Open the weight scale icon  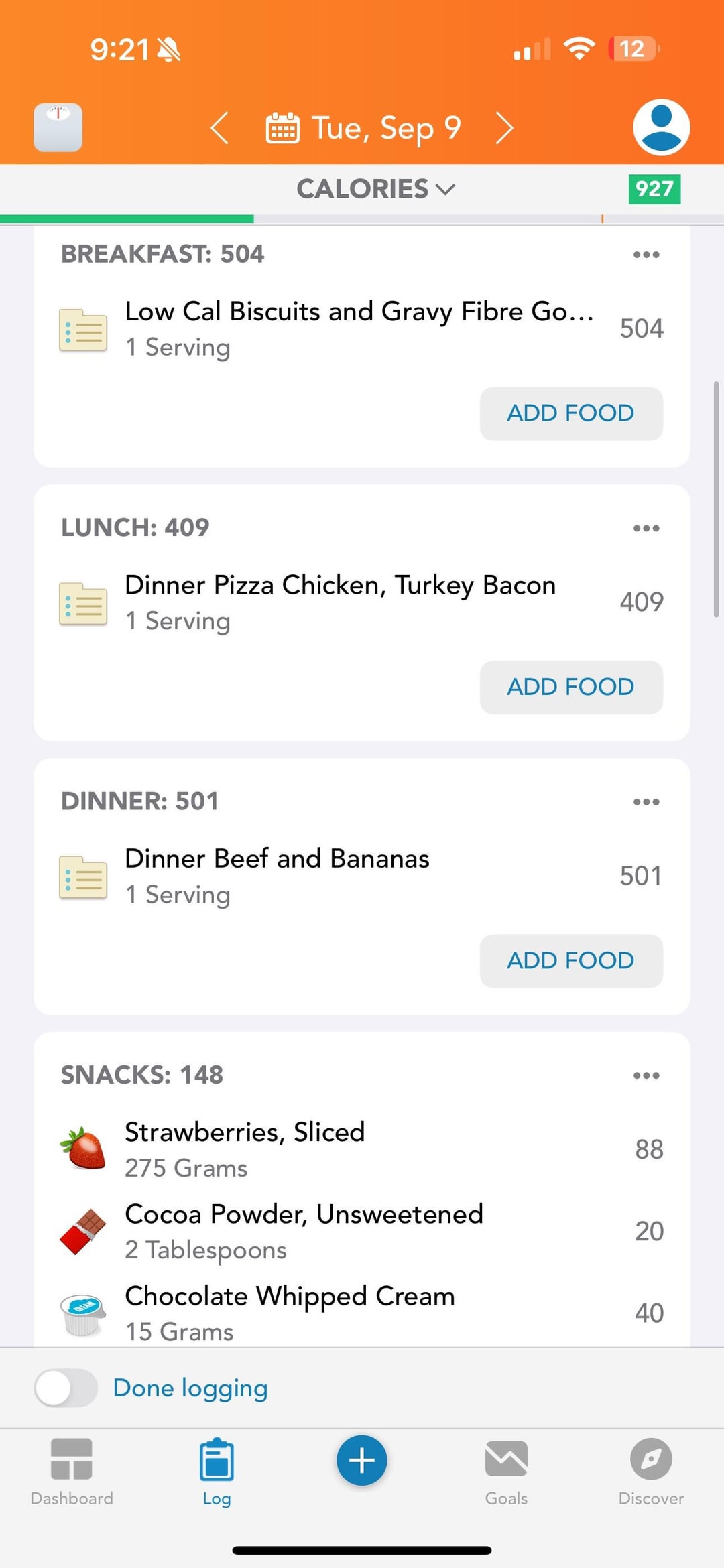point(58,127)
